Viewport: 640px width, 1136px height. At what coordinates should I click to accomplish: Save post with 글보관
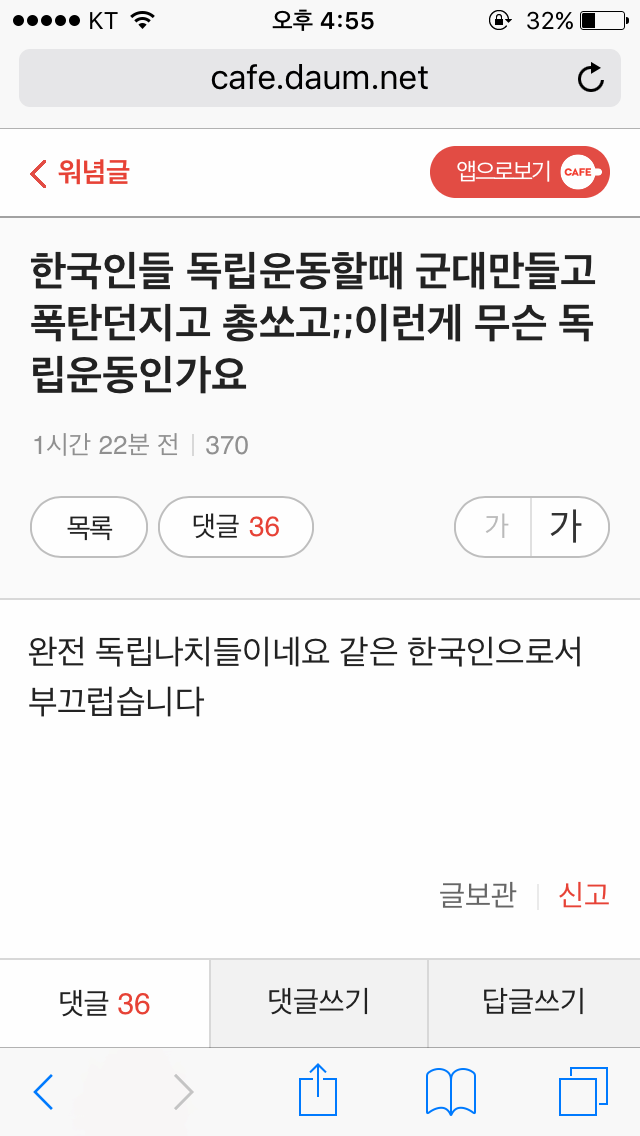pos(477,894)
